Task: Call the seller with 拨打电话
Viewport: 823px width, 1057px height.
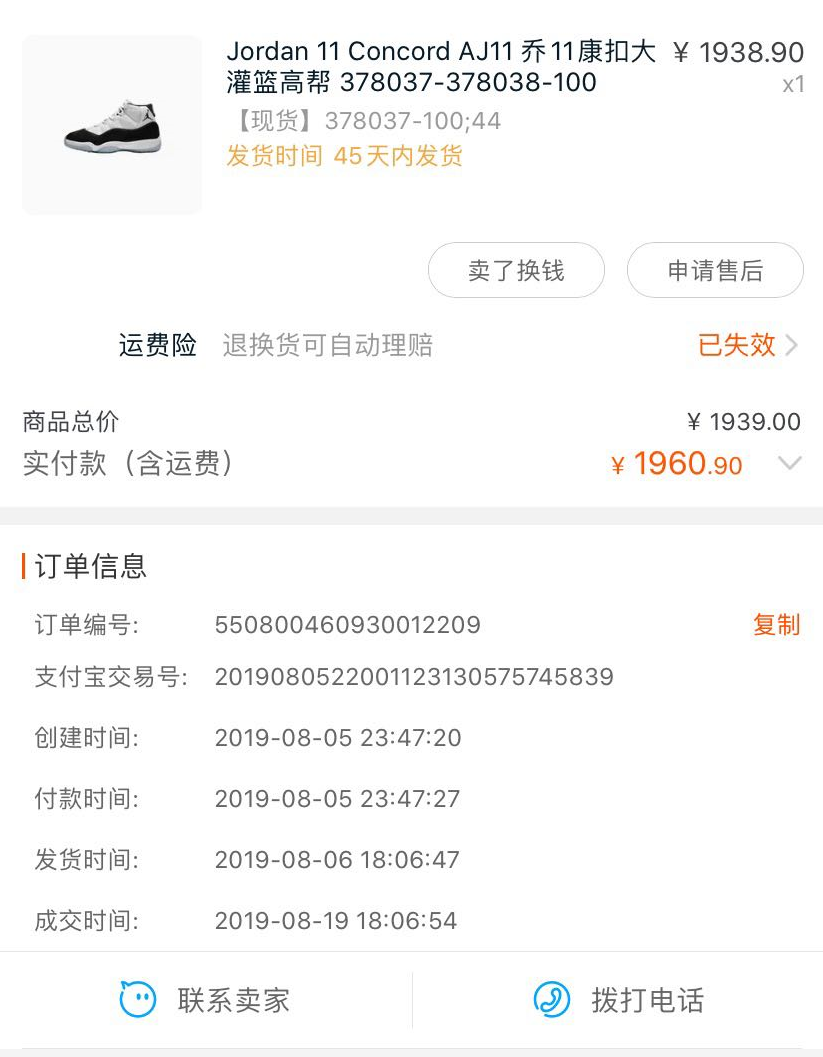Action: point(618,1000)
